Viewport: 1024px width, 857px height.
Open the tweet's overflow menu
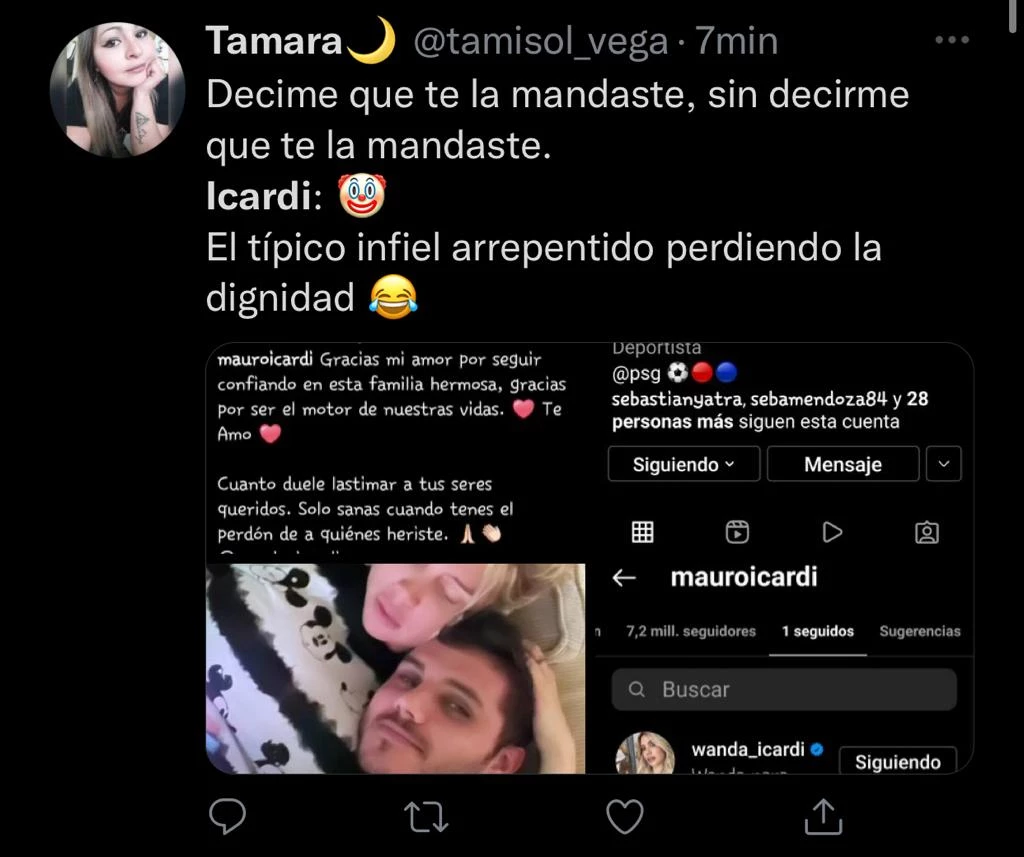[951, 41]
